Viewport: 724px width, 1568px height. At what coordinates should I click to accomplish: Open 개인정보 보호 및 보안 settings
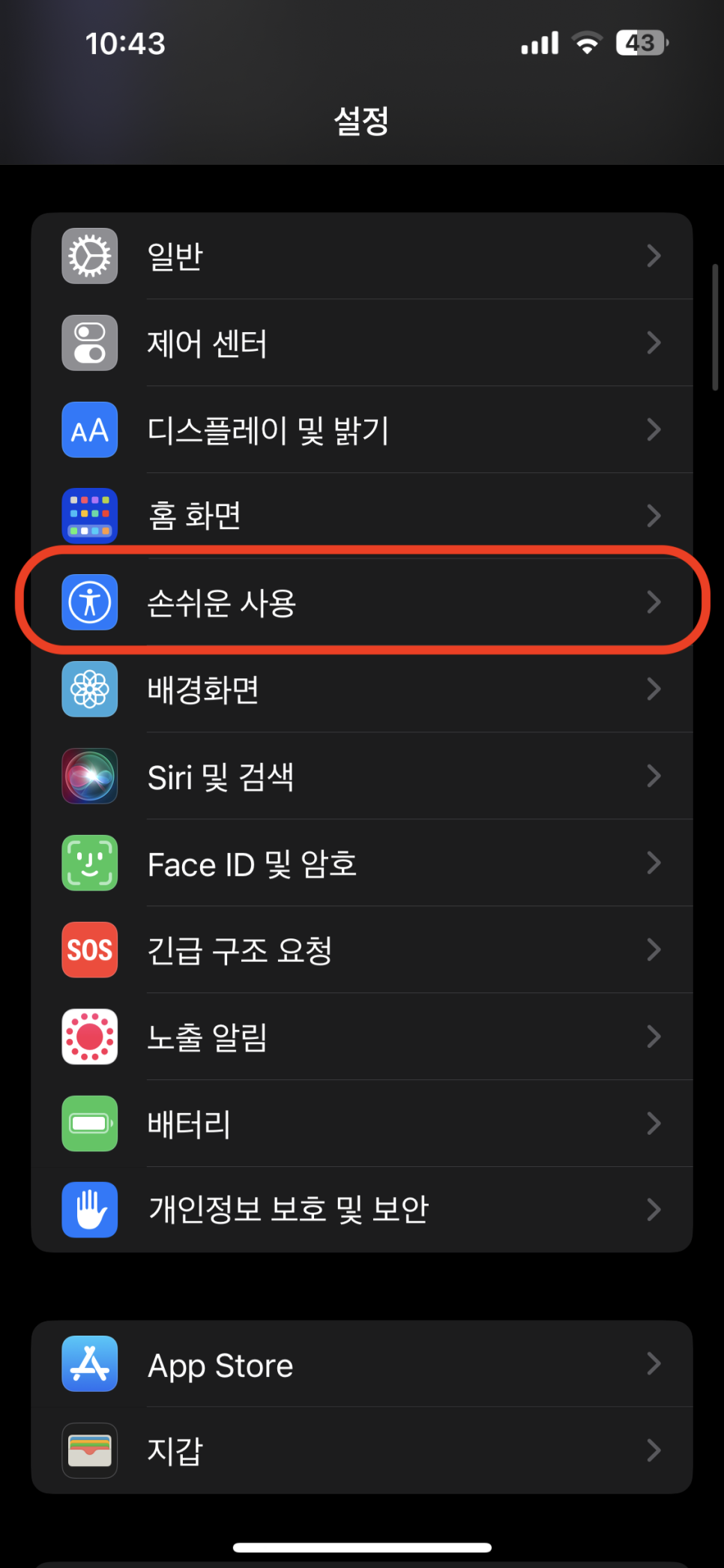click(x=361, y=1210)
